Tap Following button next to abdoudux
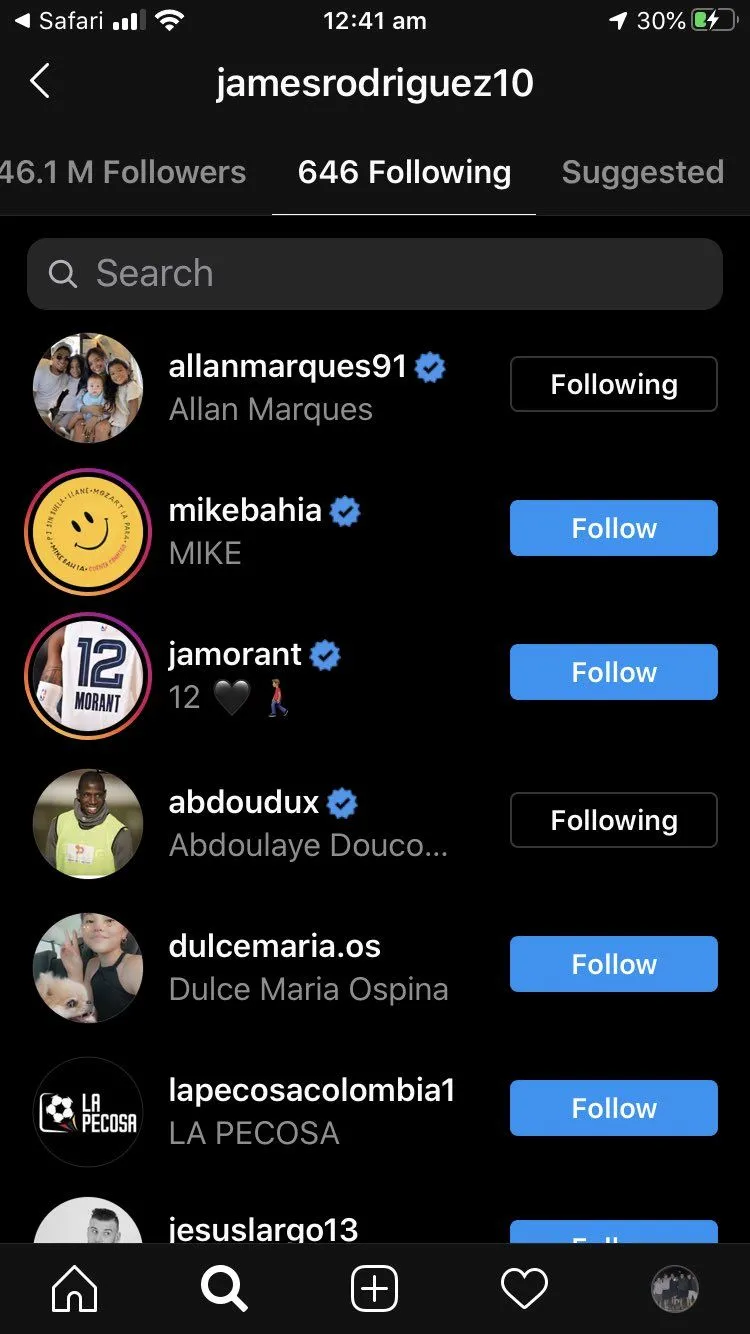The height and width of the screenshot is (1334, 750). [x=613, y=820]
